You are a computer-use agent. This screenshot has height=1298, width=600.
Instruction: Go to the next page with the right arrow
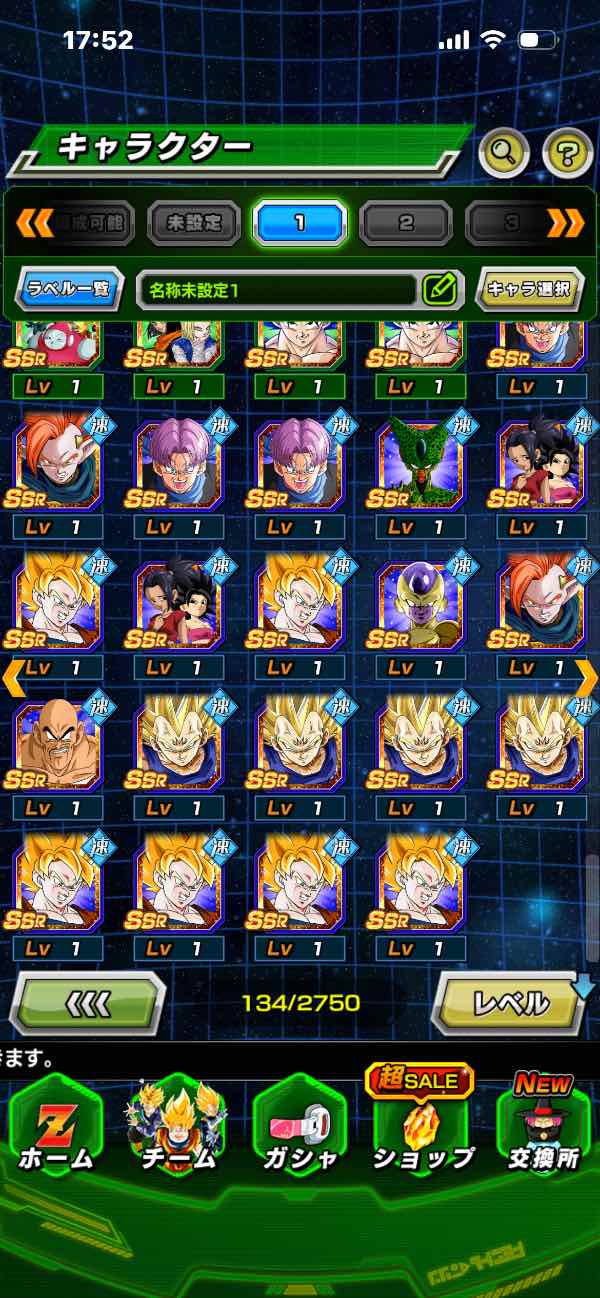[x=587, y=677]
